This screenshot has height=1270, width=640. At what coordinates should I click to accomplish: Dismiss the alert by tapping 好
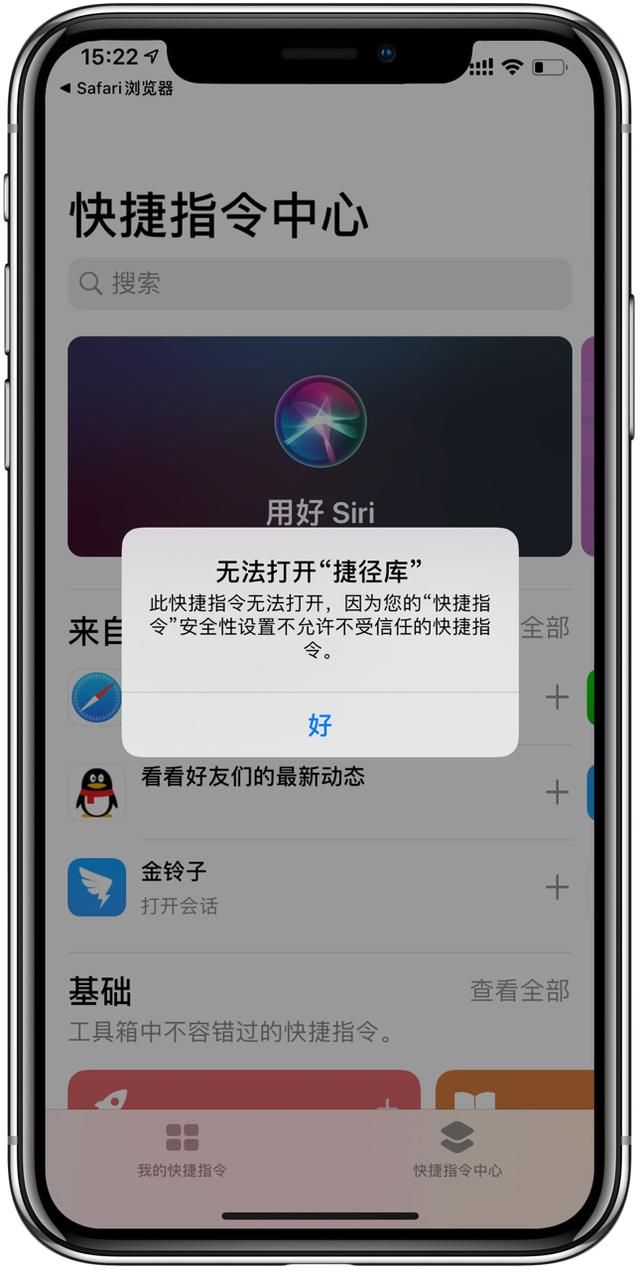[x=320, y=725]
